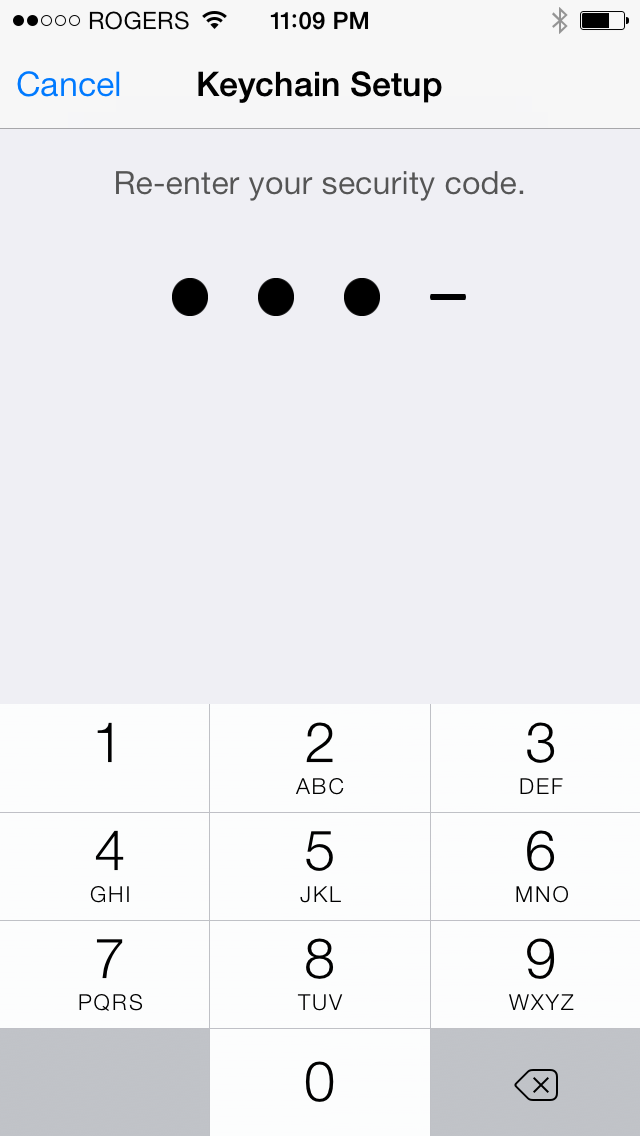The image size is (640, 1136).
Task: Delete the last digit with backspace
Action: [536, 1082]
